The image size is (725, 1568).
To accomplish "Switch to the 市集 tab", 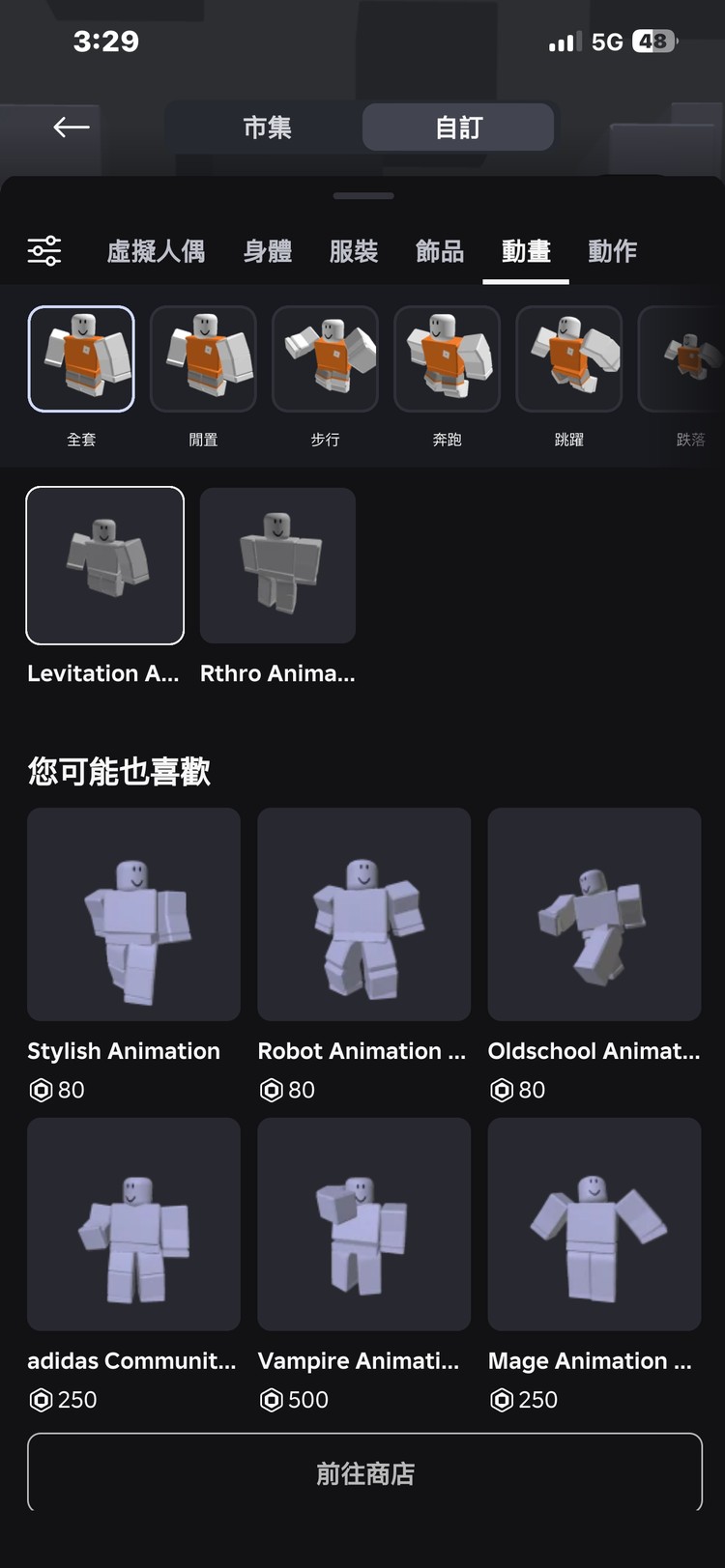I will 268,127.
